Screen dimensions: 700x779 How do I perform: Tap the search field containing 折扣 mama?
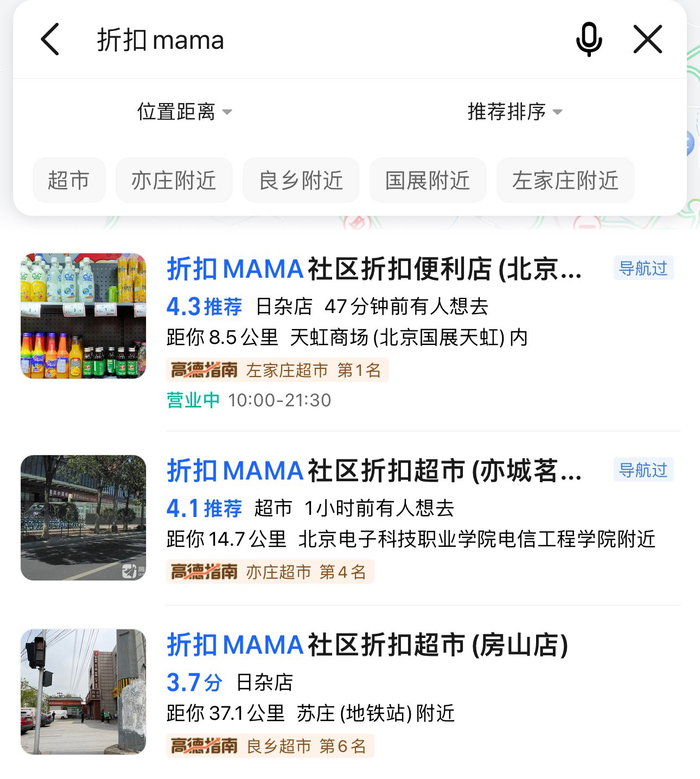(320, 40)
